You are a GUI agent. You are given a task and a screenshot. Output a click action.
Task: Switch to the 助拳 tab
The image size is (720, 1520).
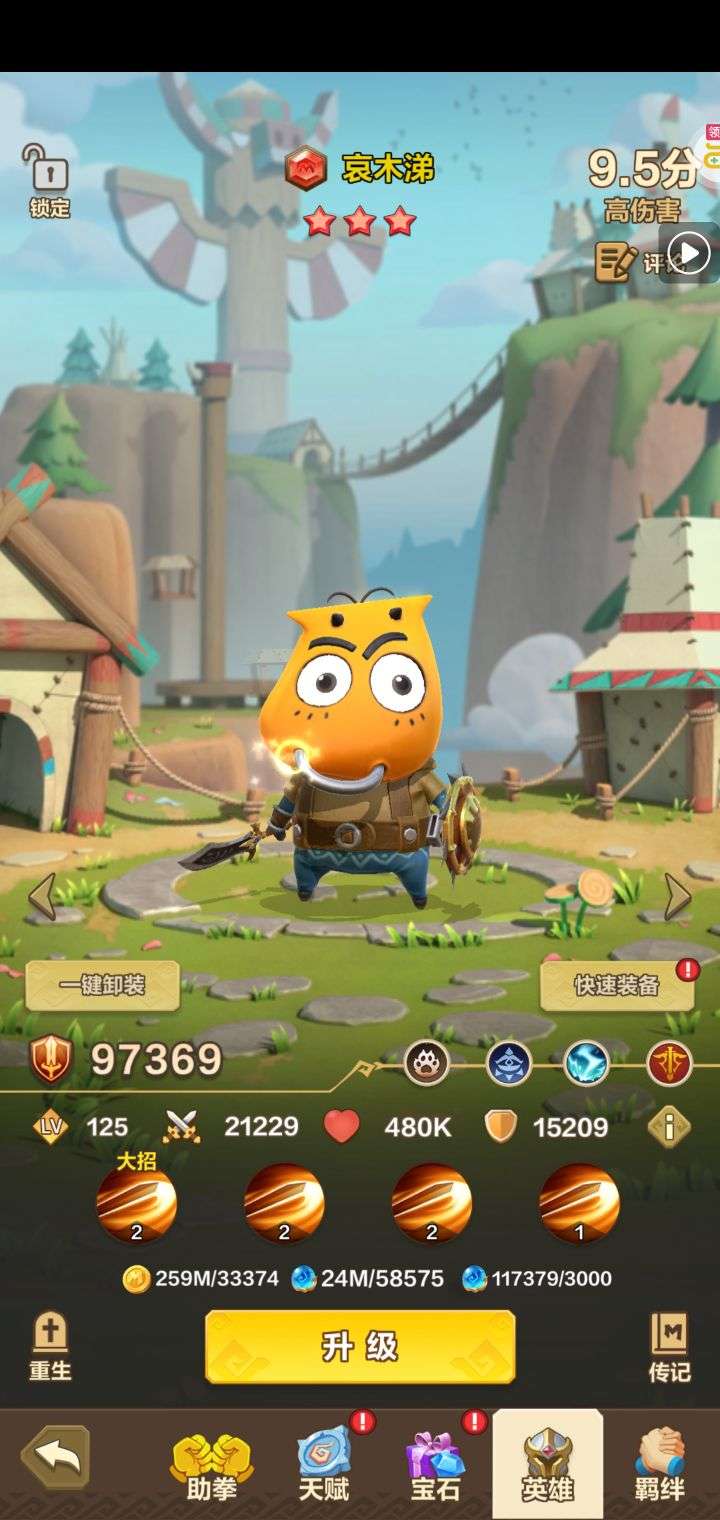click(x=212, y=1466)
